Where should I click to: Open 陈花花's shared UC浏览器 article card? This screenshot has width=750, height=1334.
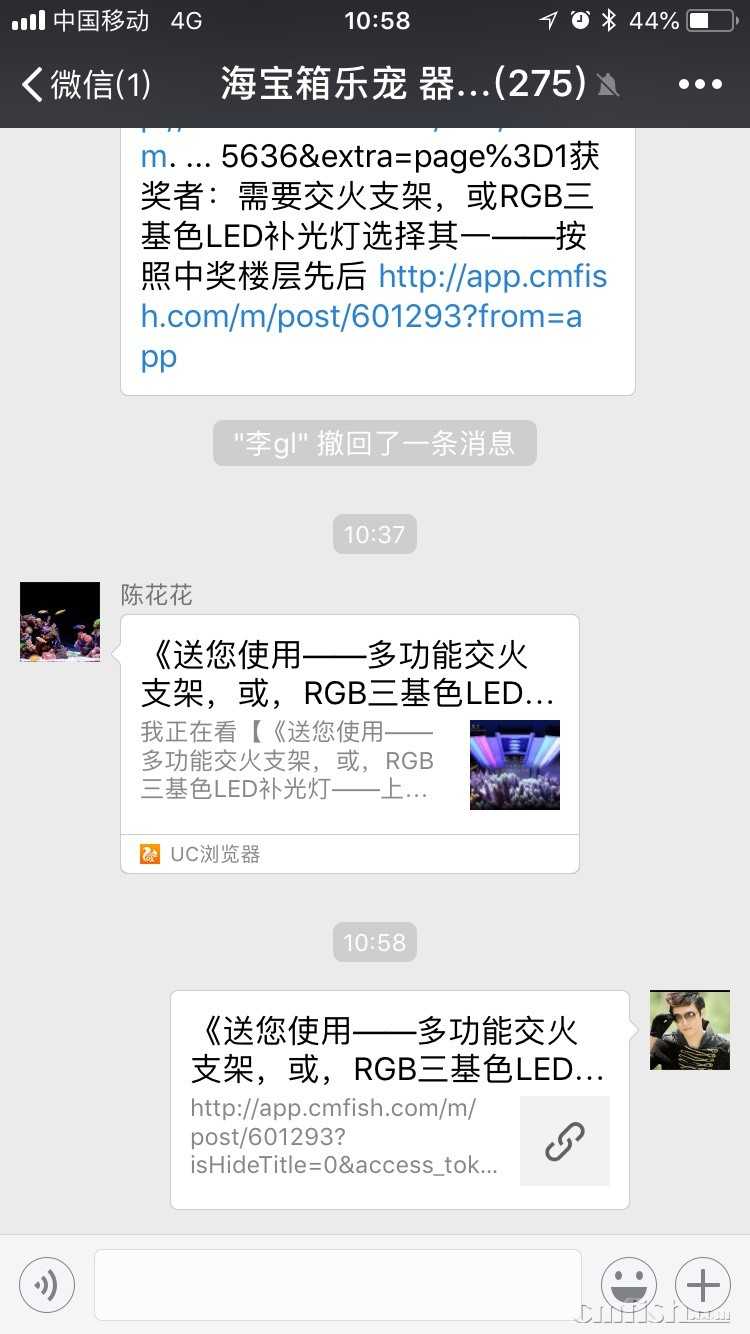(349, 742)
